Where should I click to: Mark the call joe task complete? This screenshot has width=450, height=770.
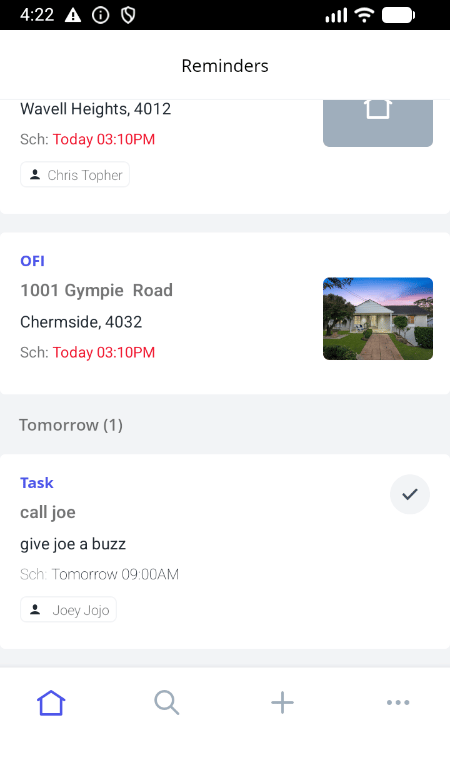410,494
